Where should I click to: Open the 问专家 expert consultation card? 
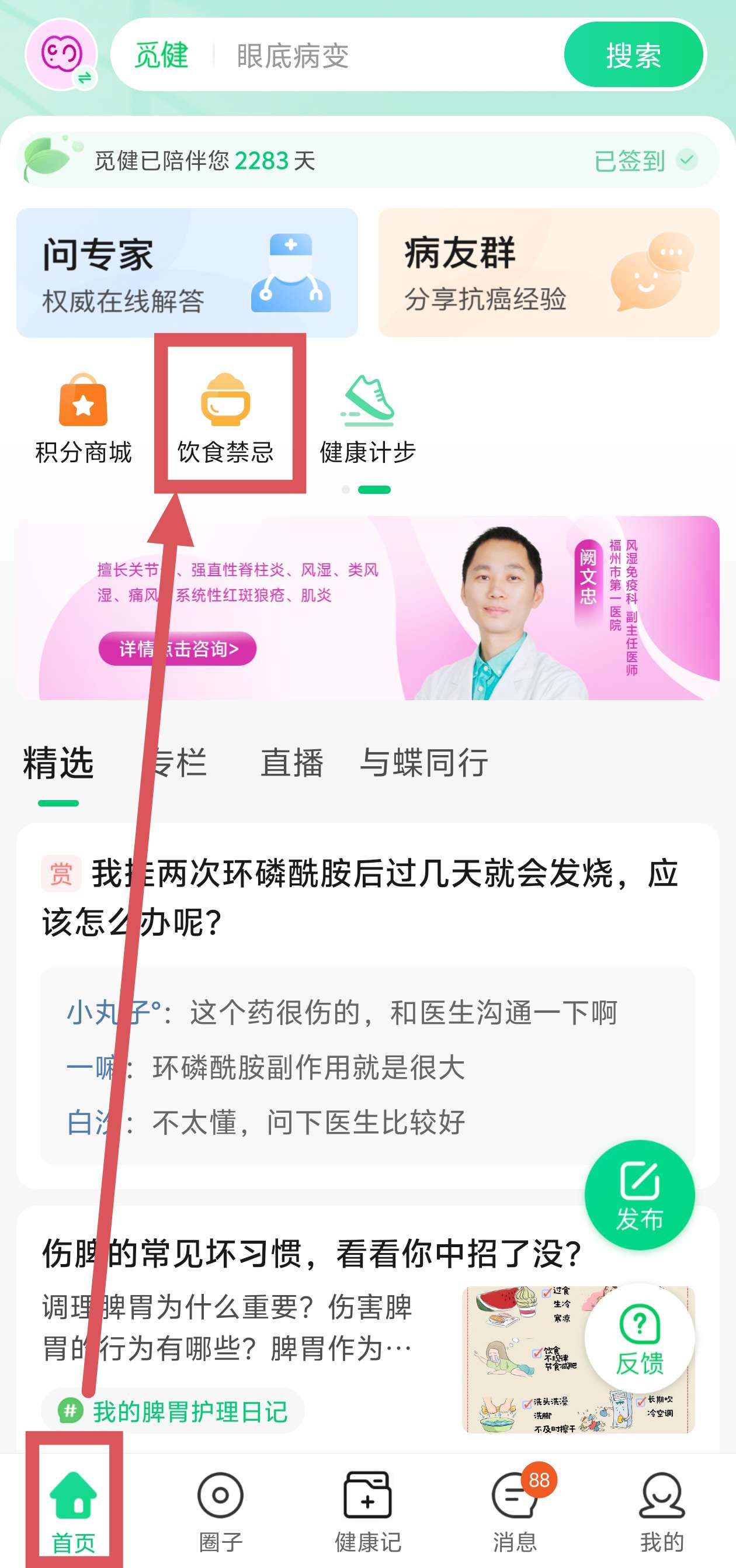[187, 273]
